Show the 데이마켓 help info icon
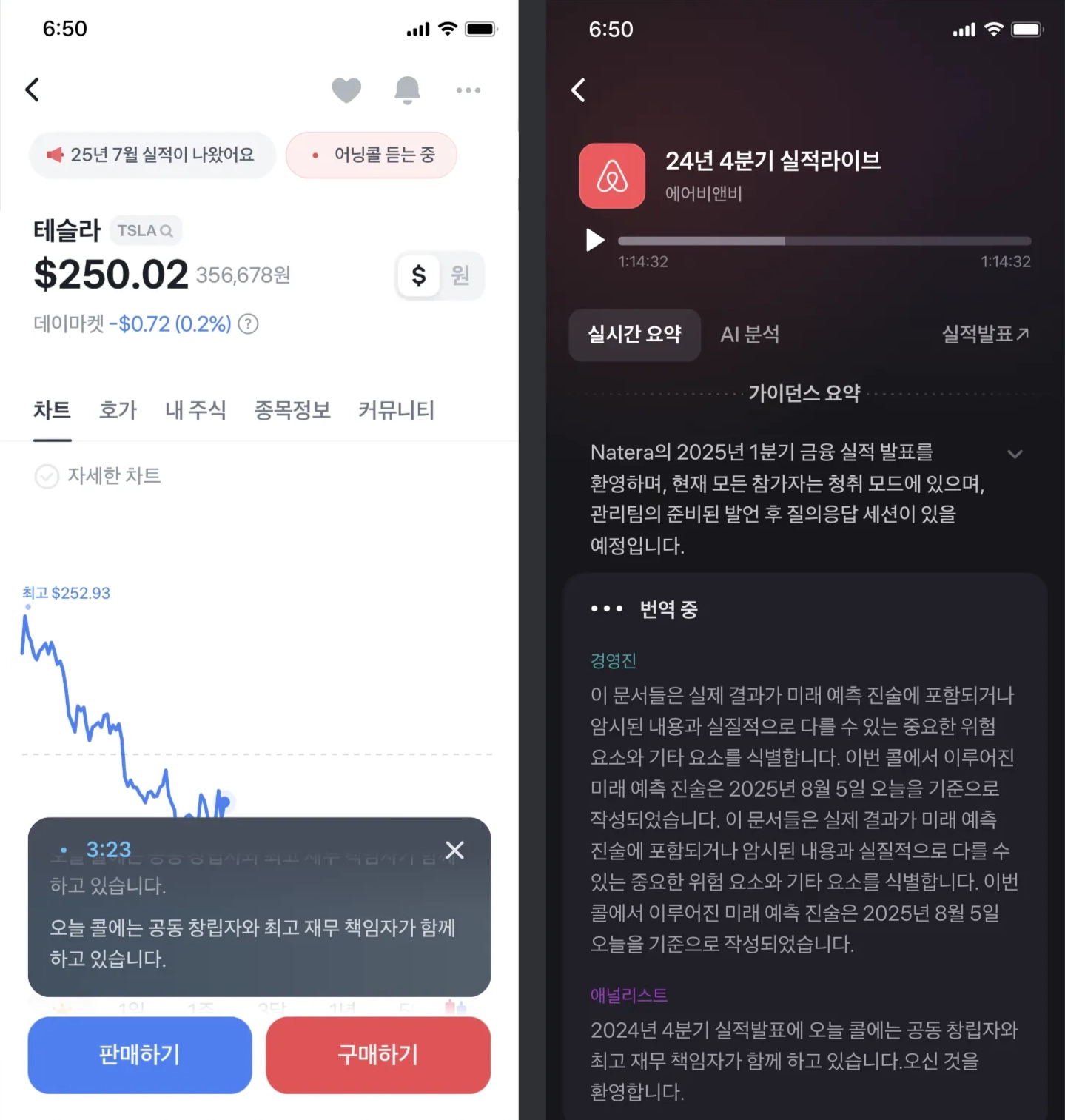The image size is (1065, 1120). pyautogui.click(x=249, y=324)
